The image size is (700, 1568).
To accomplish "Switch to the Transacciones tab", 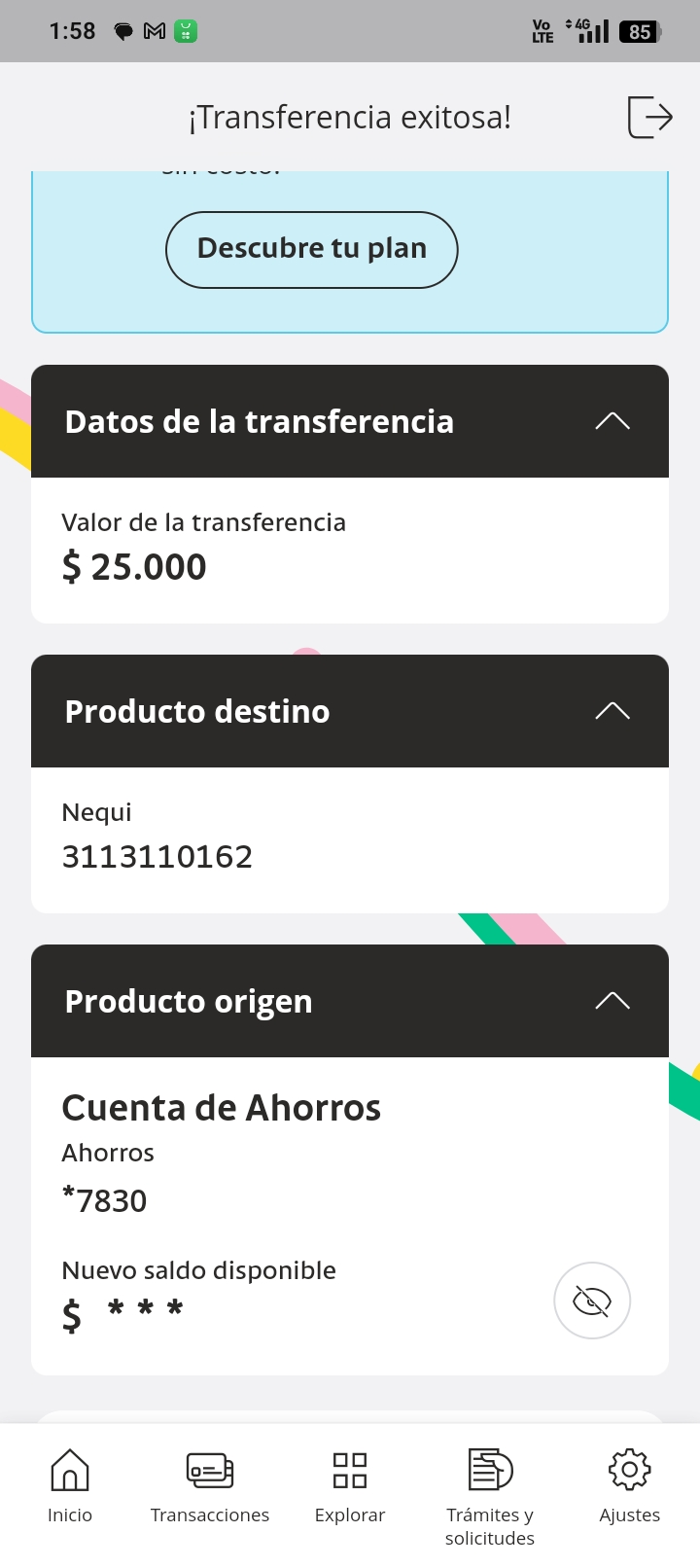I will (210, 1485).
